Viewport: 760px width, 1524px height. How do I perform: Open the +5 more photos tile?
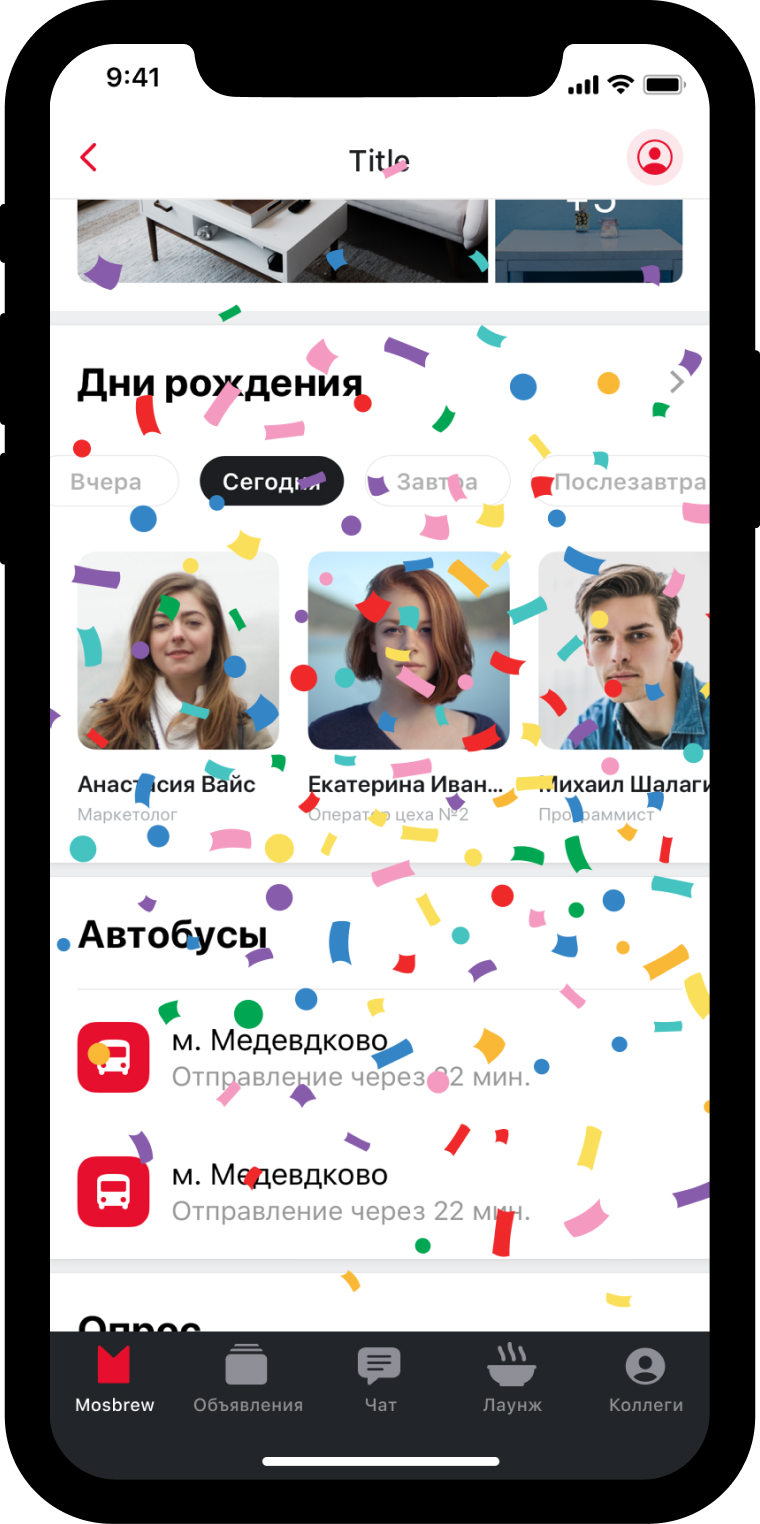(588, 240)
